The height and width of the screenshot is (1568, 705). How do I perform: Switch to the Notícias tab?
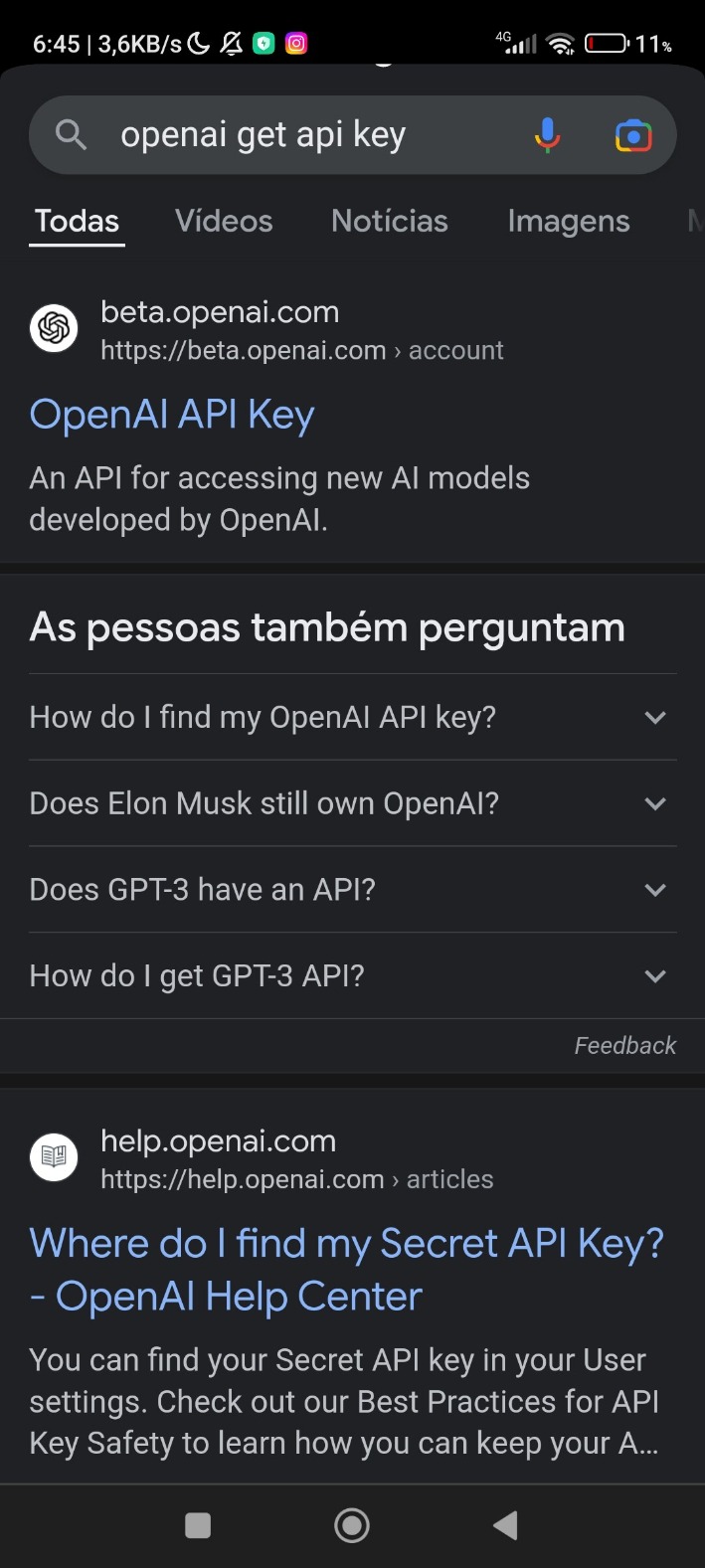[390, 221]
